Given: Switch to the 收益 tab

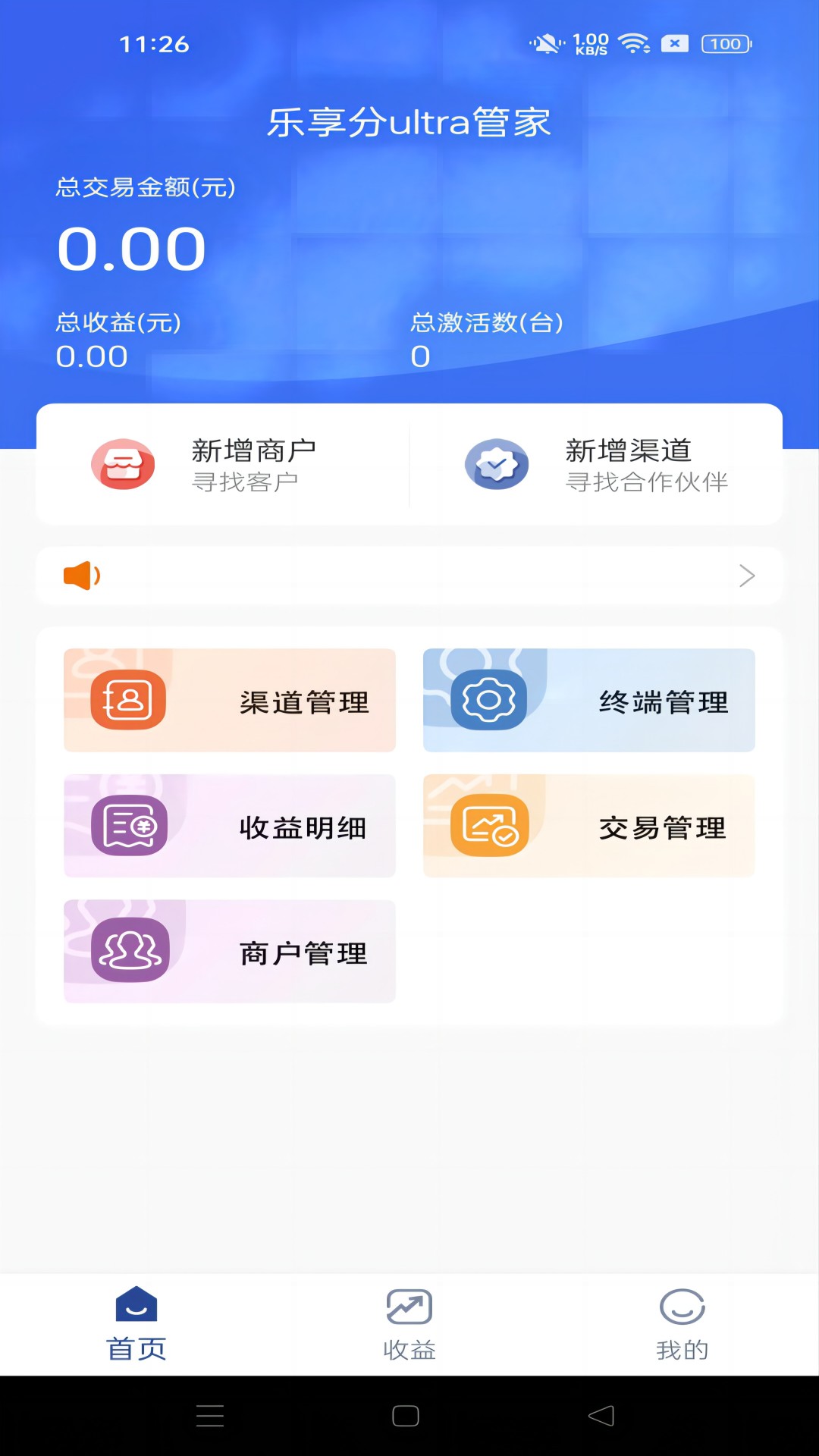Looking at the screenshot, I should 409,1325.
